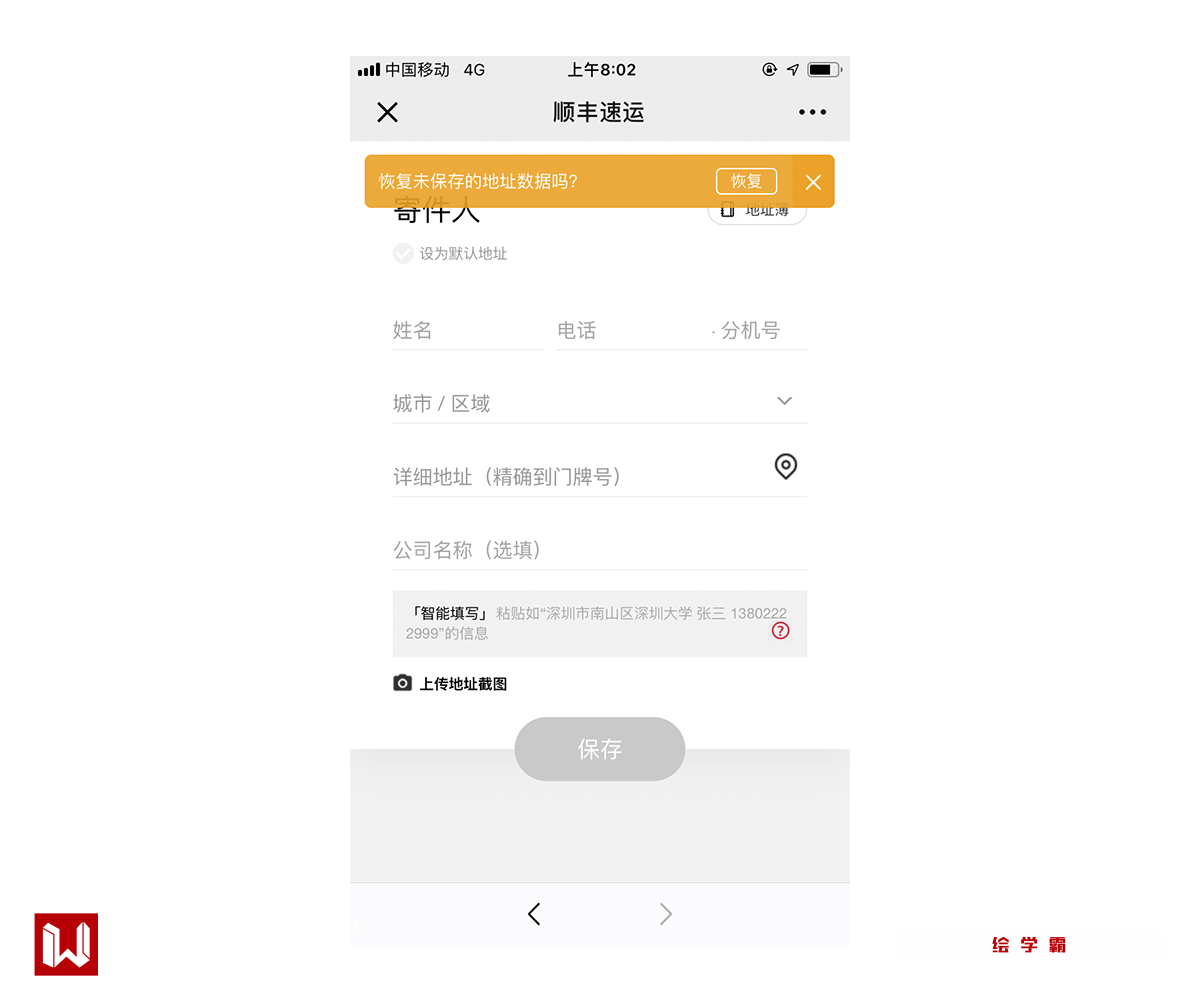Focus the 电话 phone field
Image resolution: width=1200 pixels, height=1000 pixels.
(x=630, y=330)
